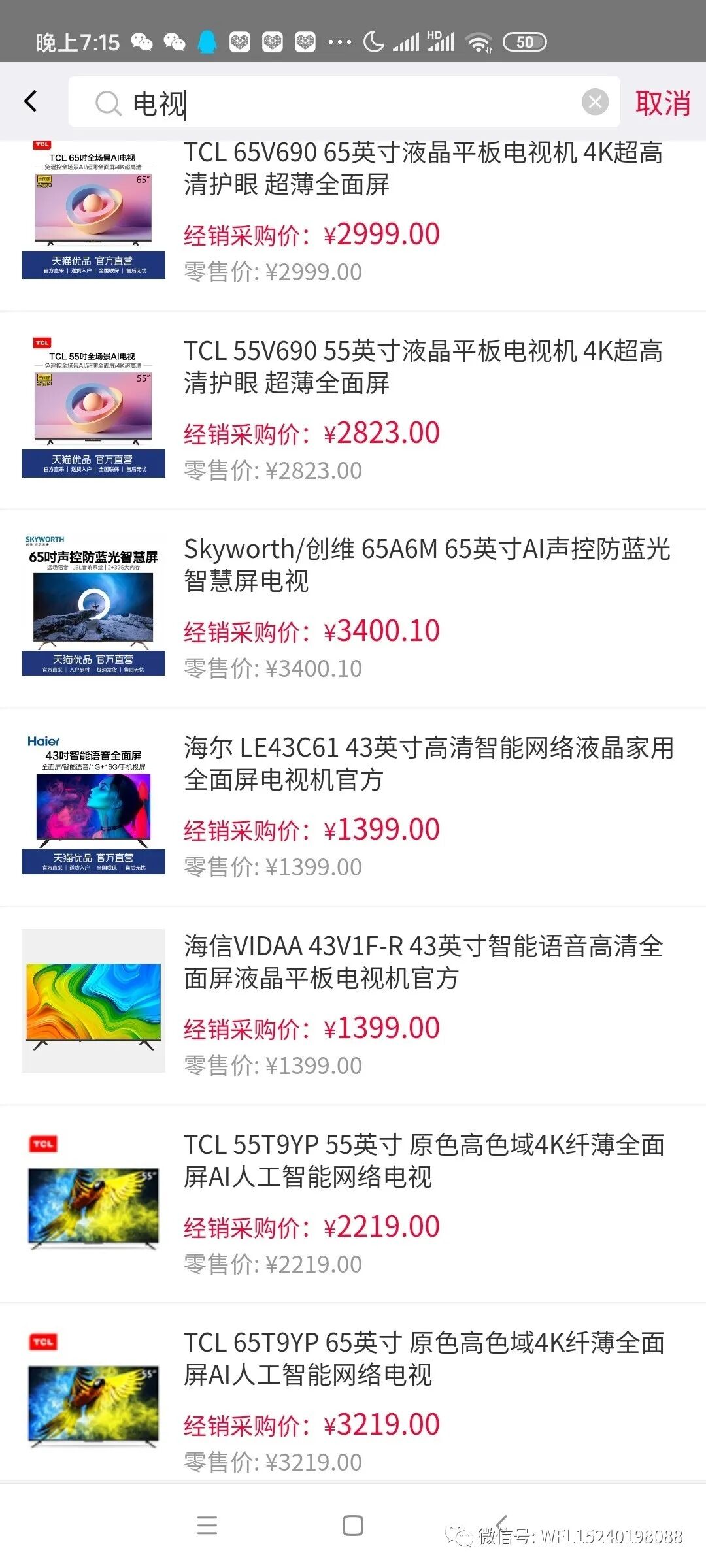Open the system recent apps menu

point(207,1526)
